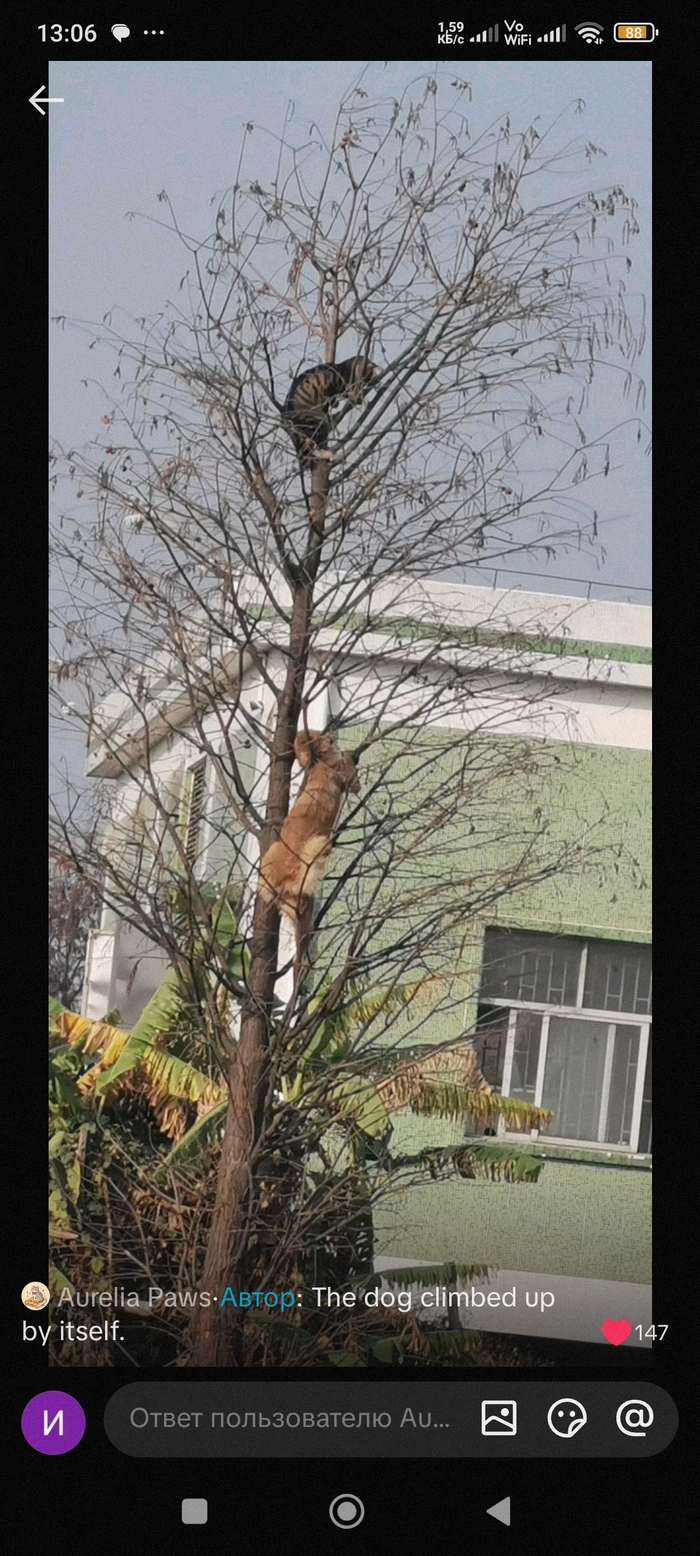
Task: Attach an image to the reply
Action: click(x=499, y=1418)
